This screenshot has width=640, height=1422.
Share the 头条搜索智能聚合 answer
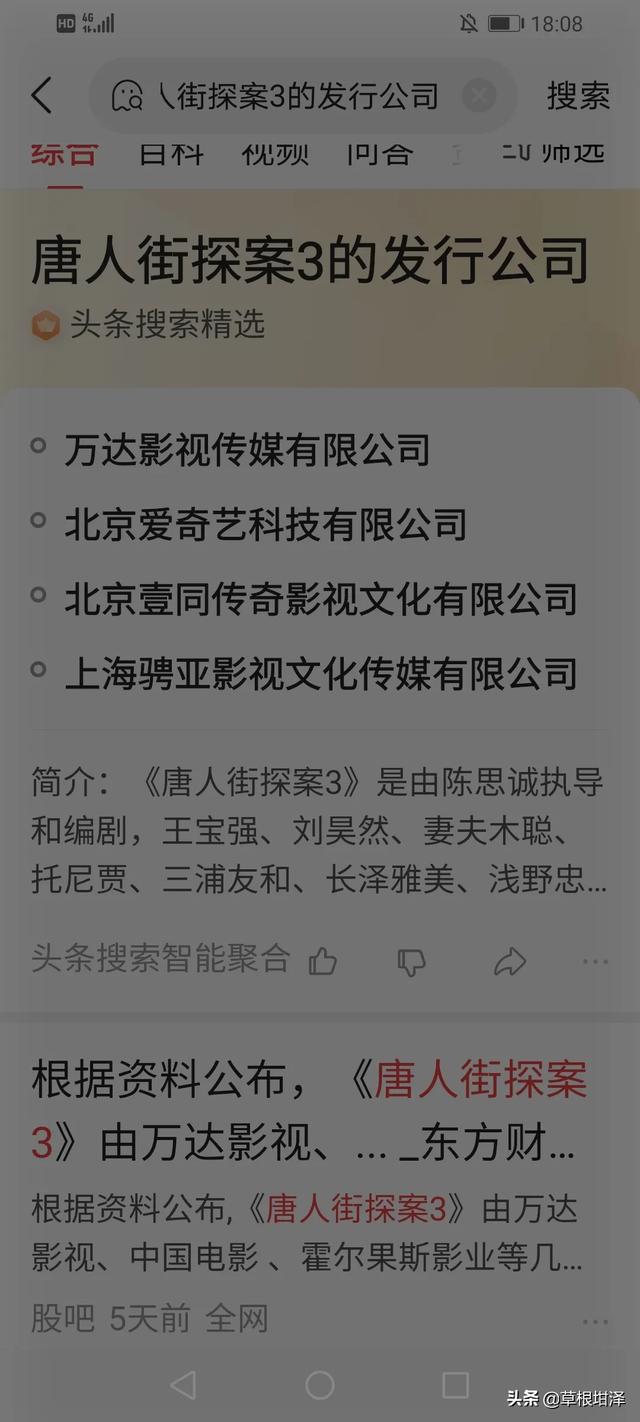[510, 962]
